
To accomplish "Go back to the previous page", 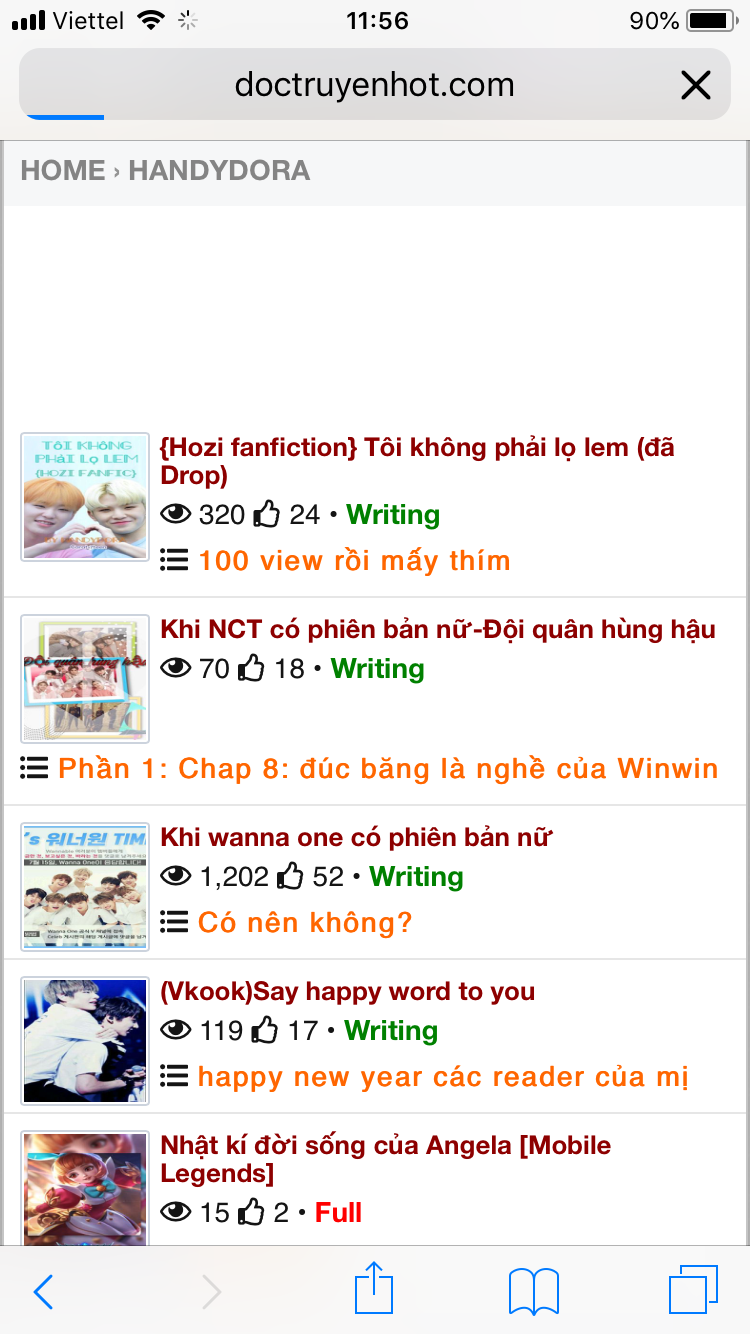I will (x=43, y=1291).
